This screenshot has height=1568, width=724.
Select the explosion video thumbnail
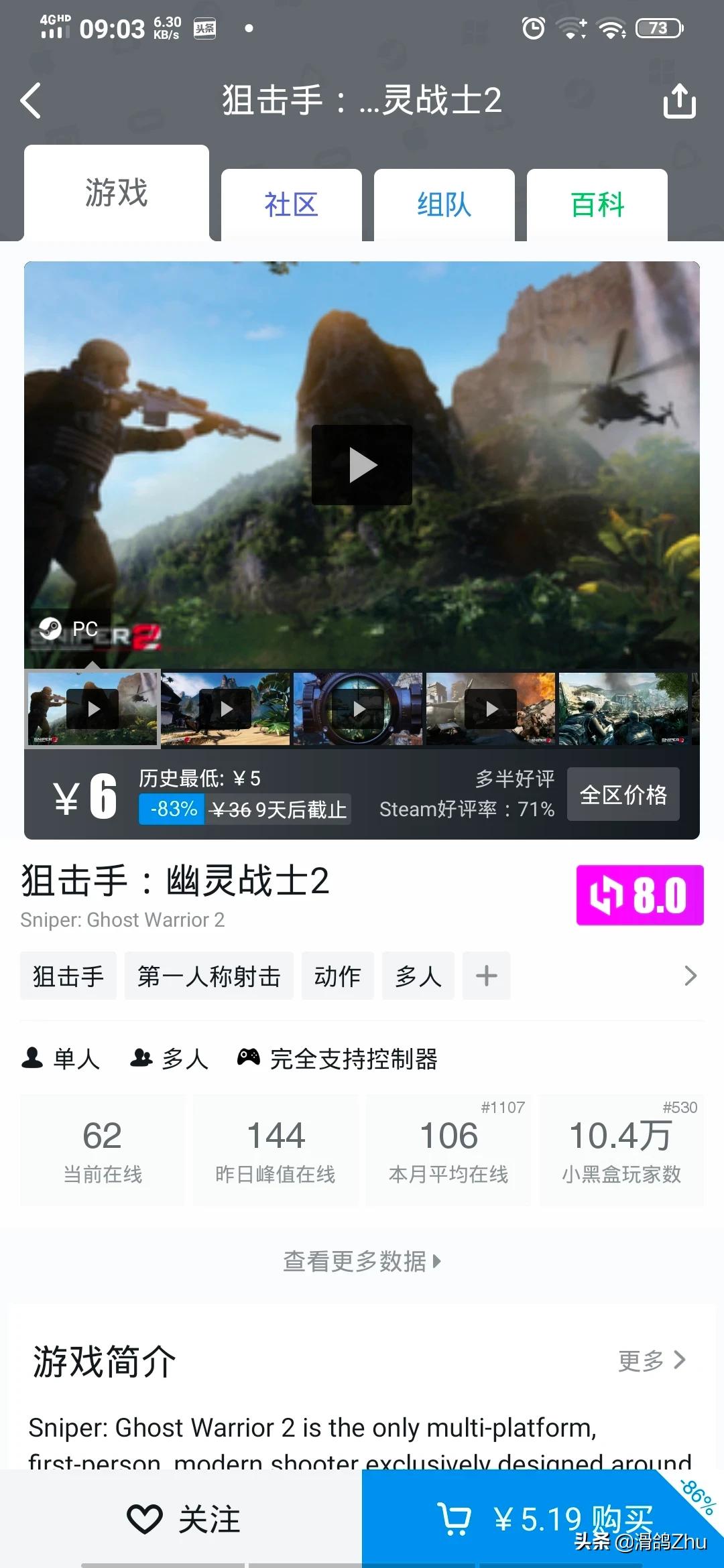pyautogui.click(x=491, y=709)
